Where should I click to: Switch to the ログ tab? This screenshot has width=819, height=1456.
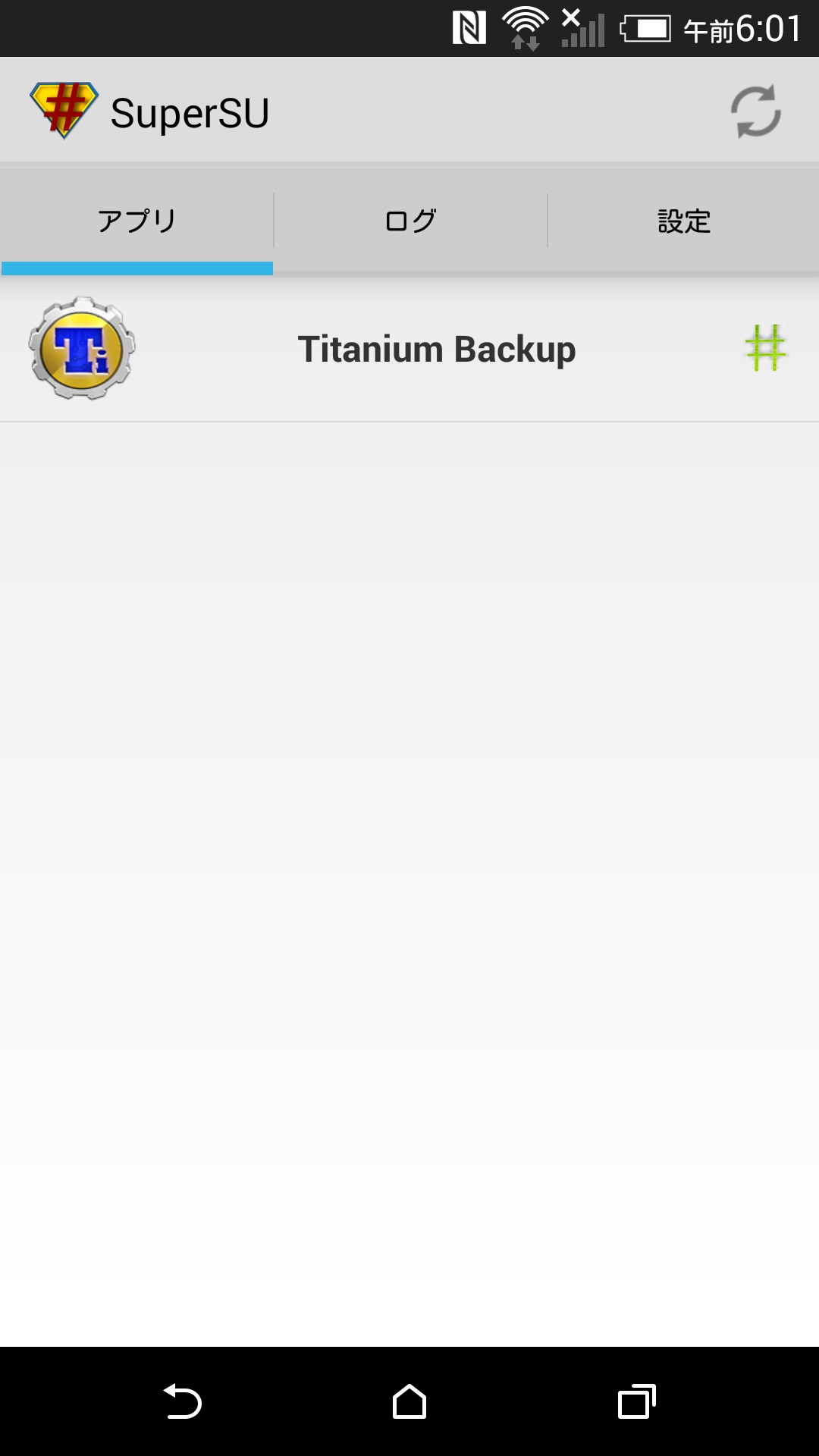(x=410, y=221)
